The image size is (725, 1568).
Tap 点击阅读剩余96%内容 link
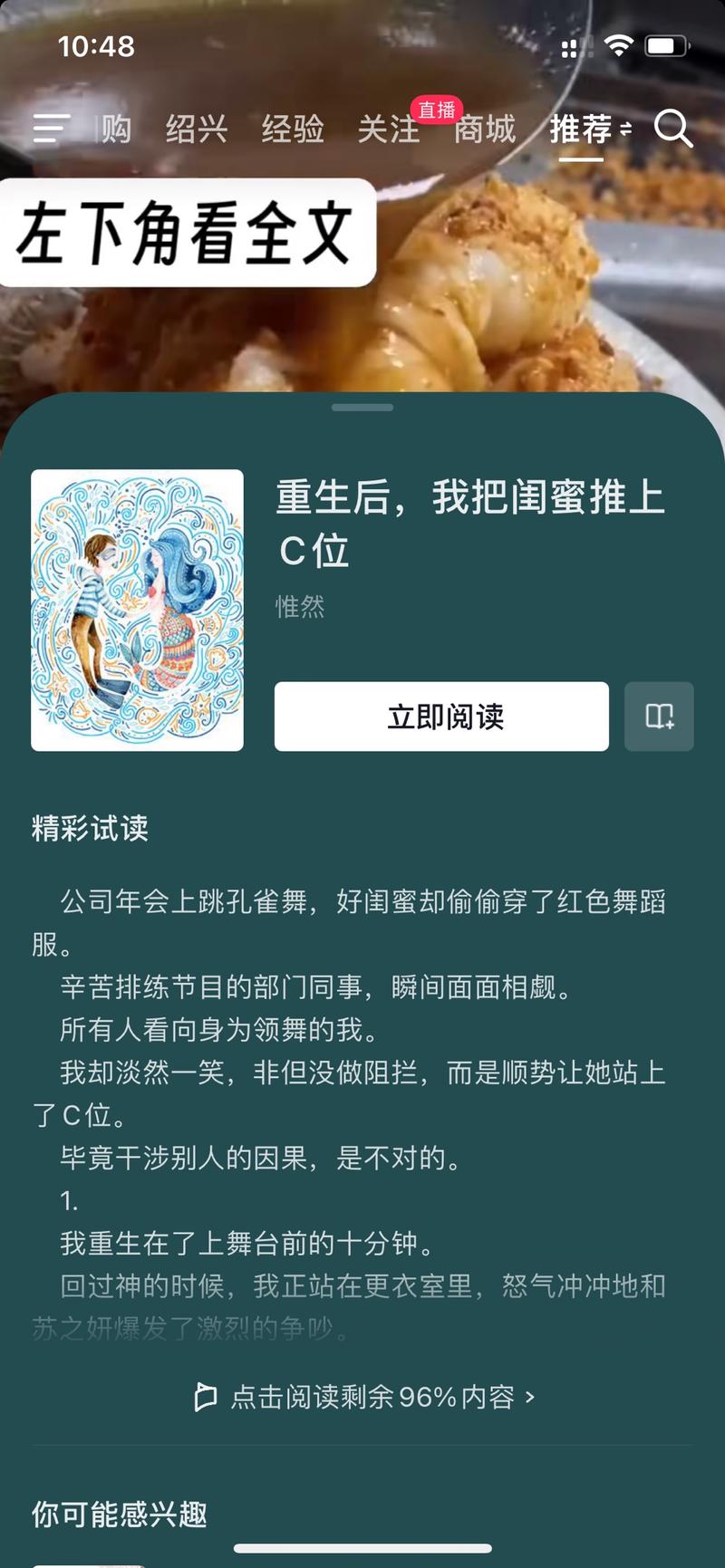(x=364, y=1397)
